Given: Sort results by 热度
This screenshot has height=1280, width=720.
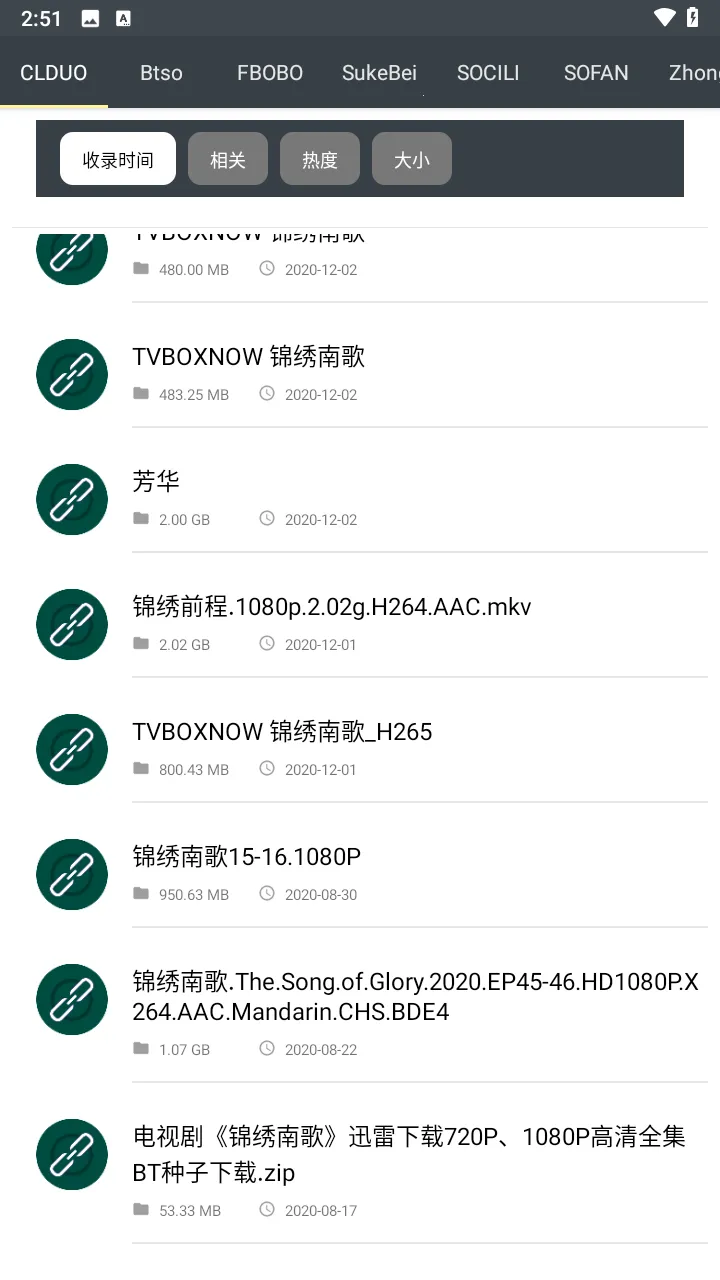Looking at the screenshot, I should point(320,159).
